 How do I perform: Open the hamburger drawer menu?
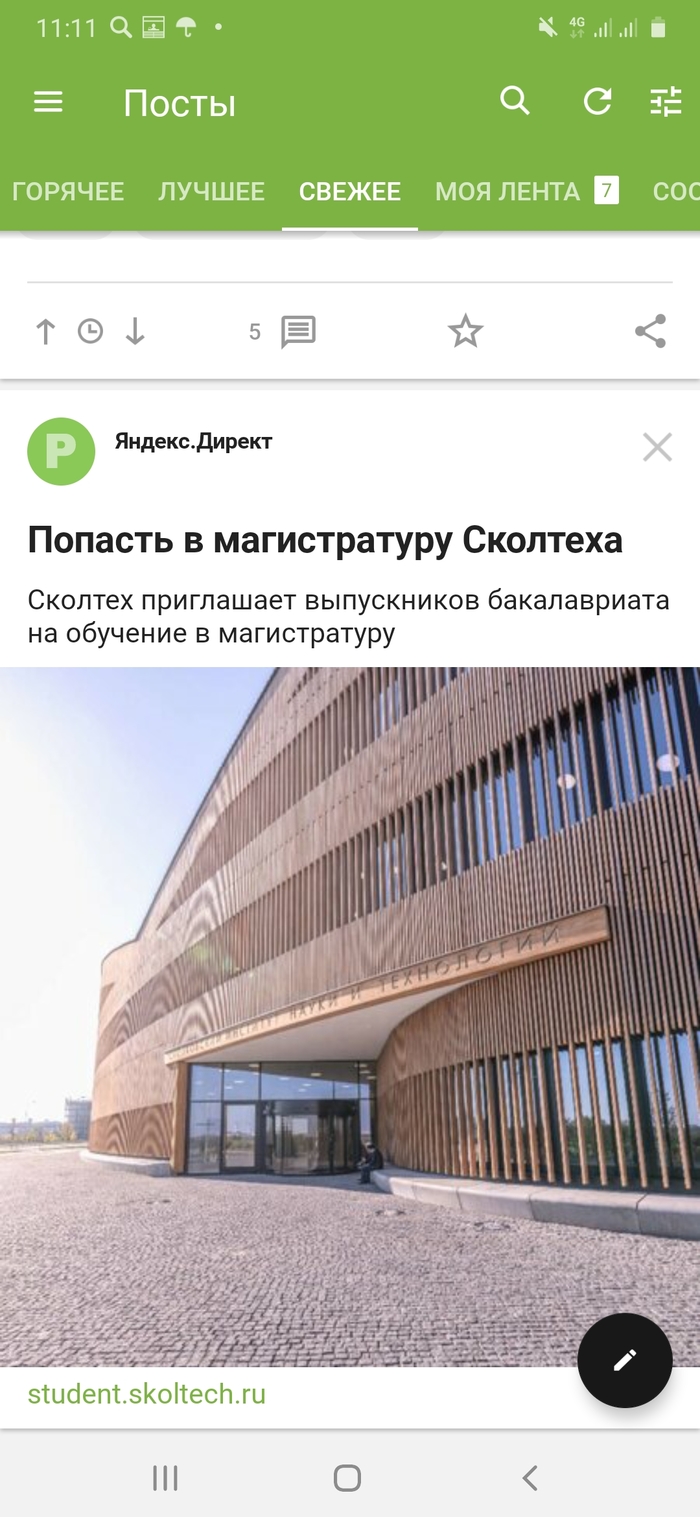(x=48, y=102)
